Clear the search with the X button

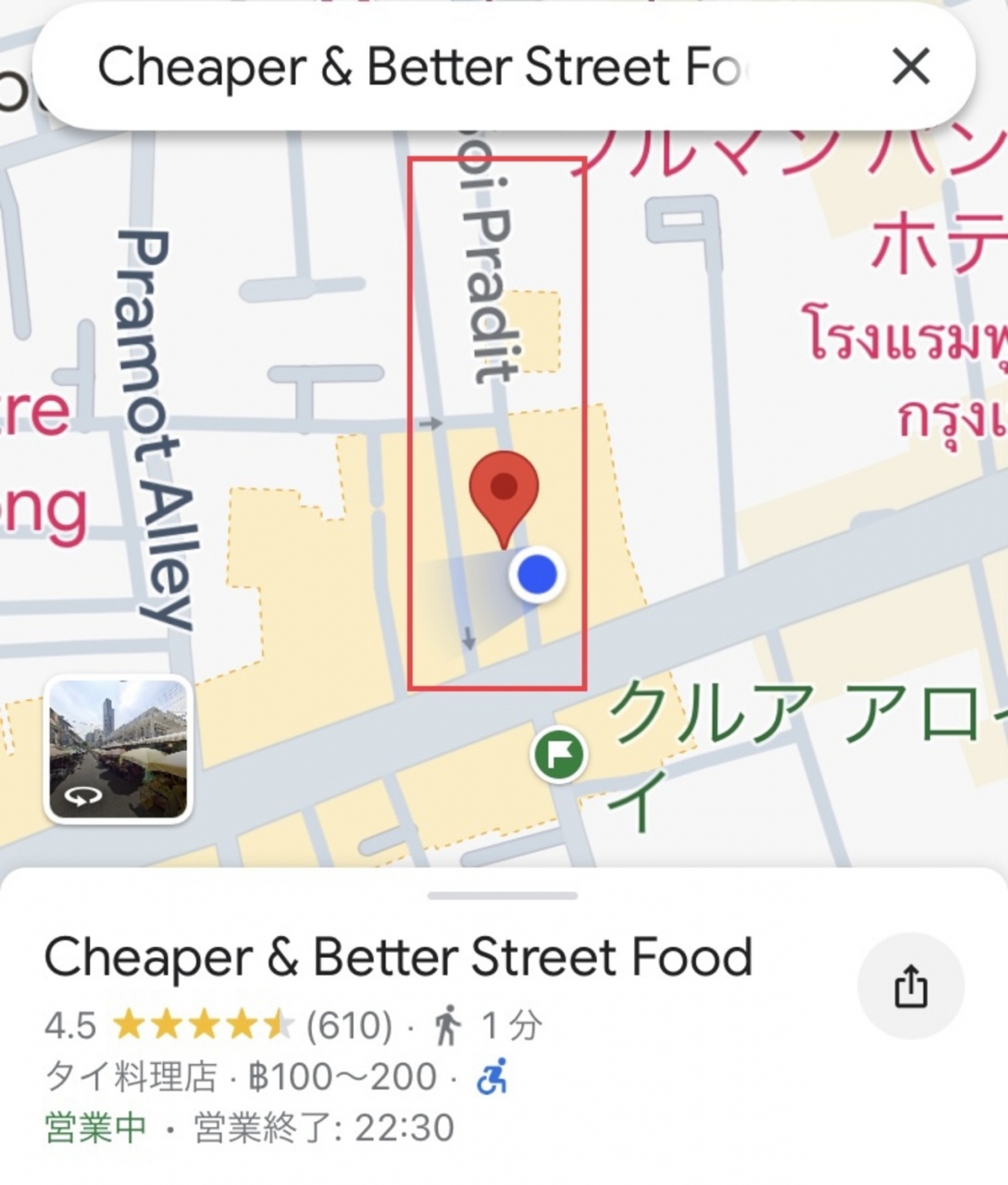(x=910, y=67)
